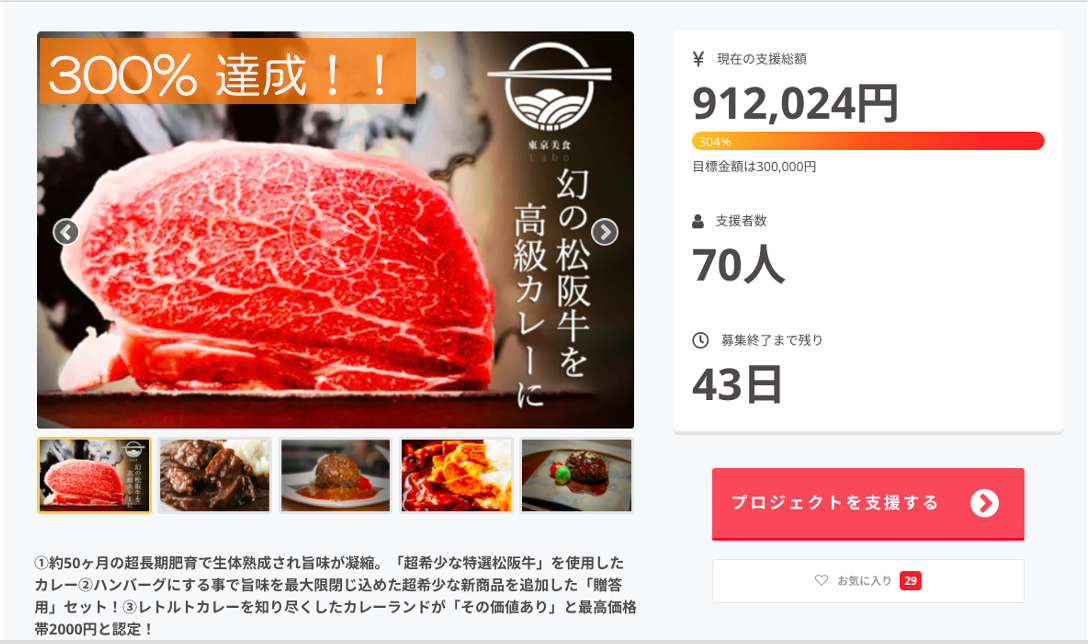The width and height of the screenshot is (1088, 644).
Task: Select the red sauce dish thumbnail
Action: click(x=456, y=475)
